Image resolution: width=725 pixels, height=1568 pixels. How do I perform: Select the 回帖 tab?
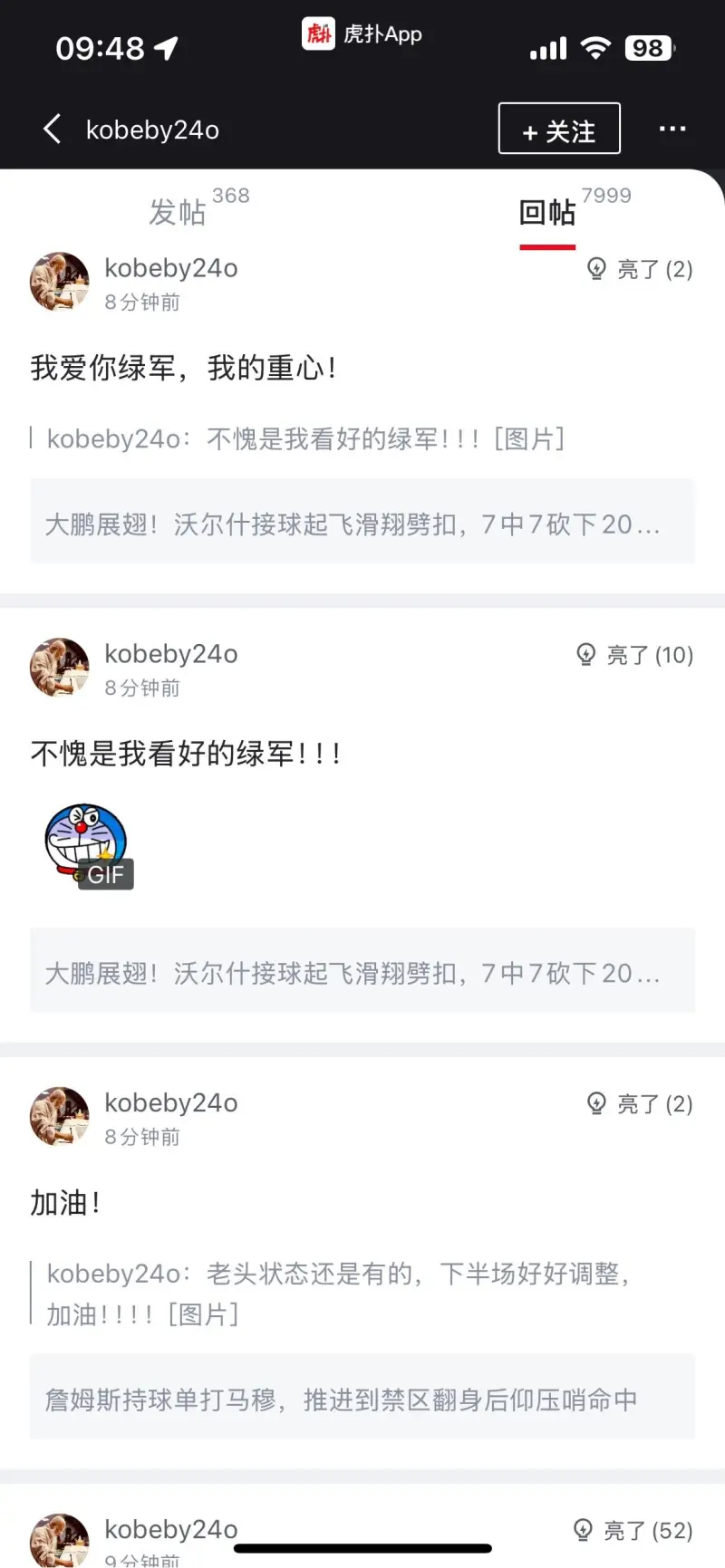pyautogui.click(x=547, y=213)
